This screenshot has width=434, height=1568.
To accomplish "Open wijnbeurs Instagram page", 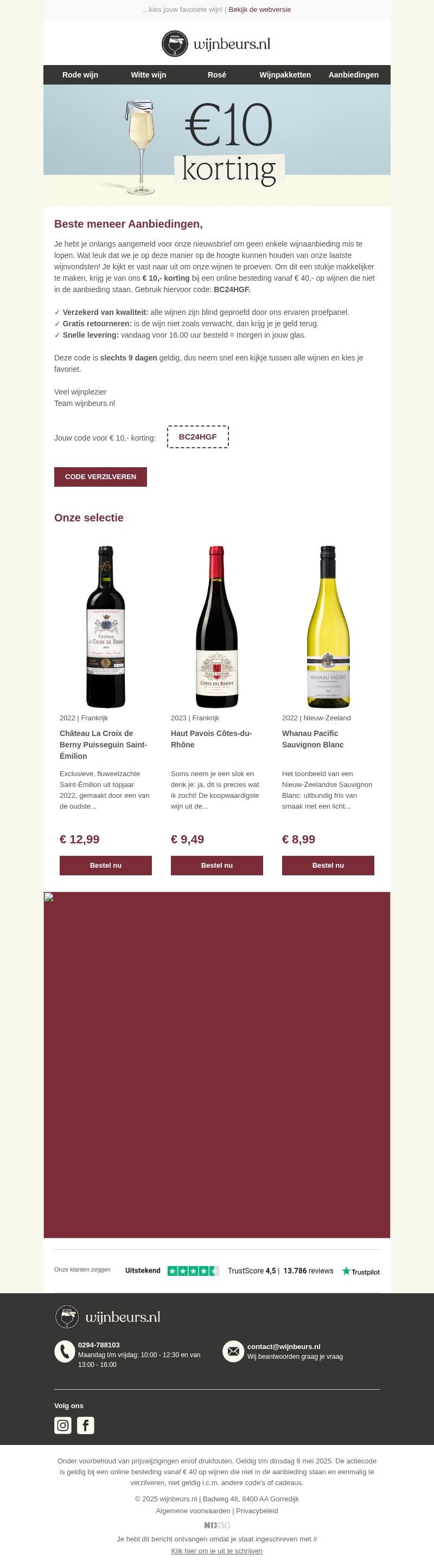I will tap(63, 1425).
